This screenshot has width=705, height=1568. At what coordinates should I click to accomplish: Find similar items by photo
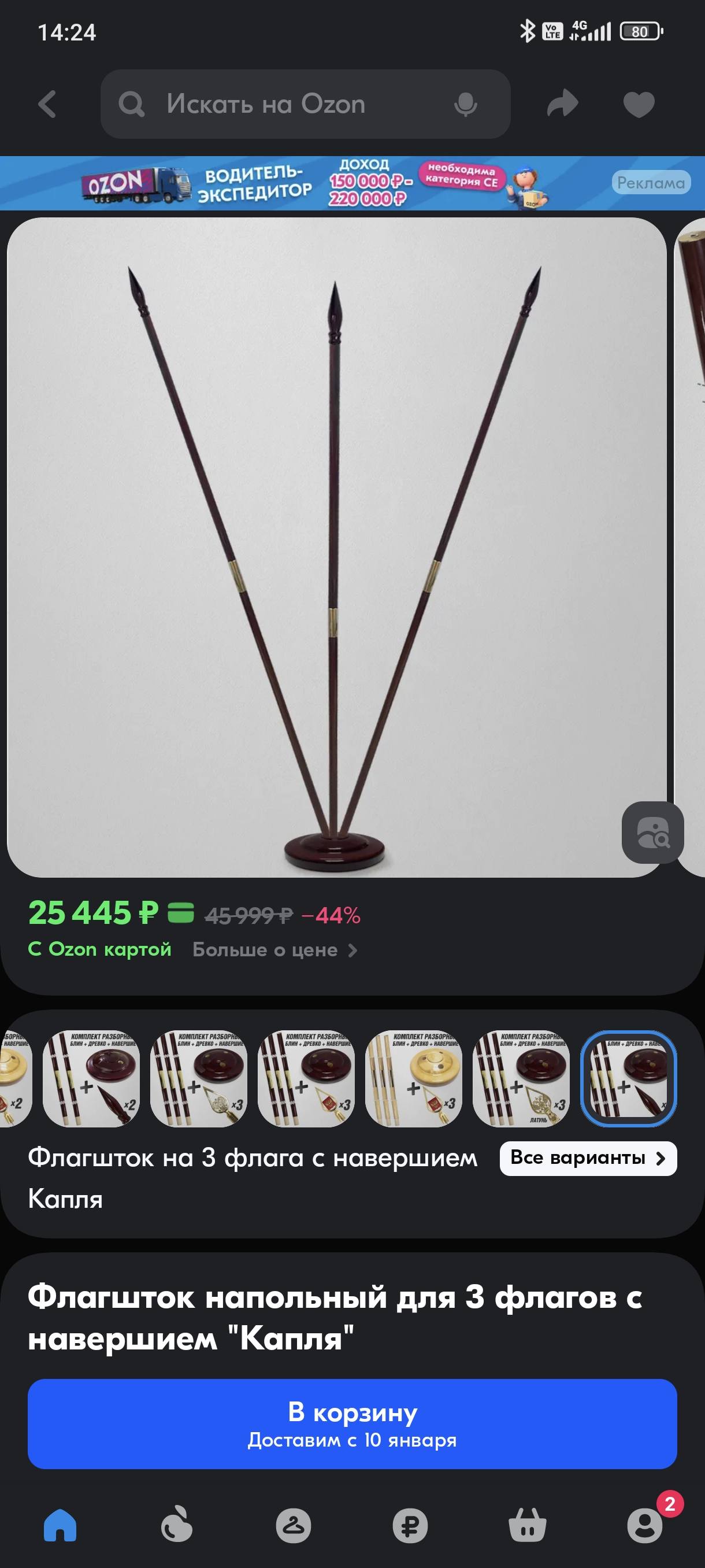652,832
